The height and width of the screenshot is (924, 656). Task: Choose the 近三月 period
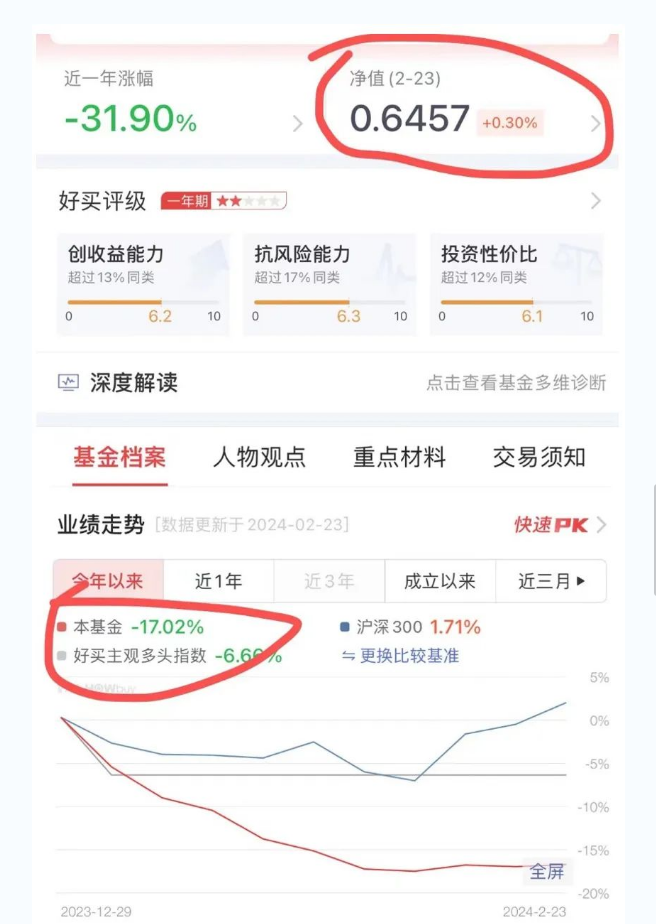[x=551, y=581]
